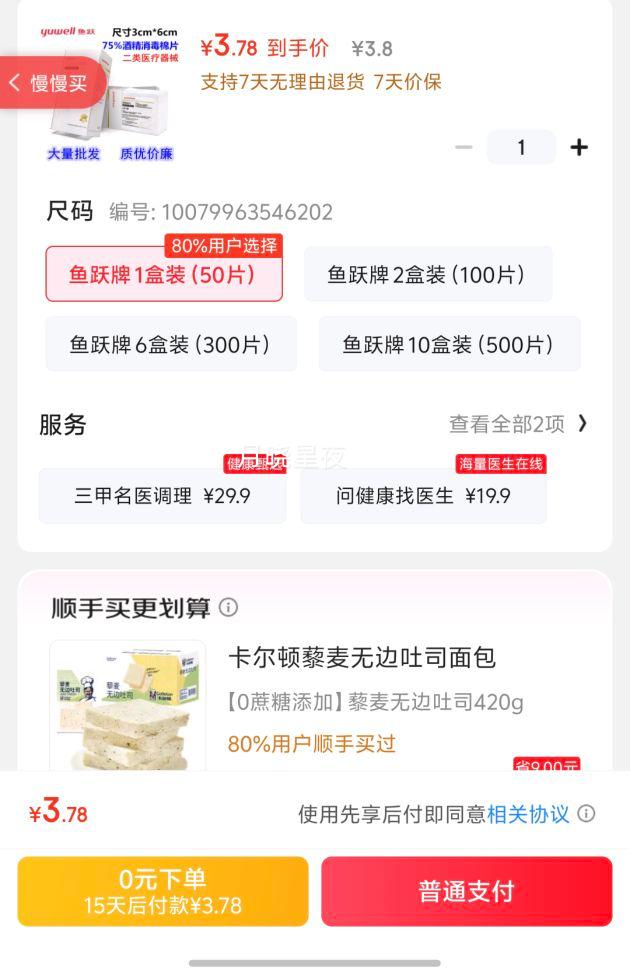Open the info icon beside 顺手买更划算
This screenshot has height=979, width=630.
coord(229,608)
